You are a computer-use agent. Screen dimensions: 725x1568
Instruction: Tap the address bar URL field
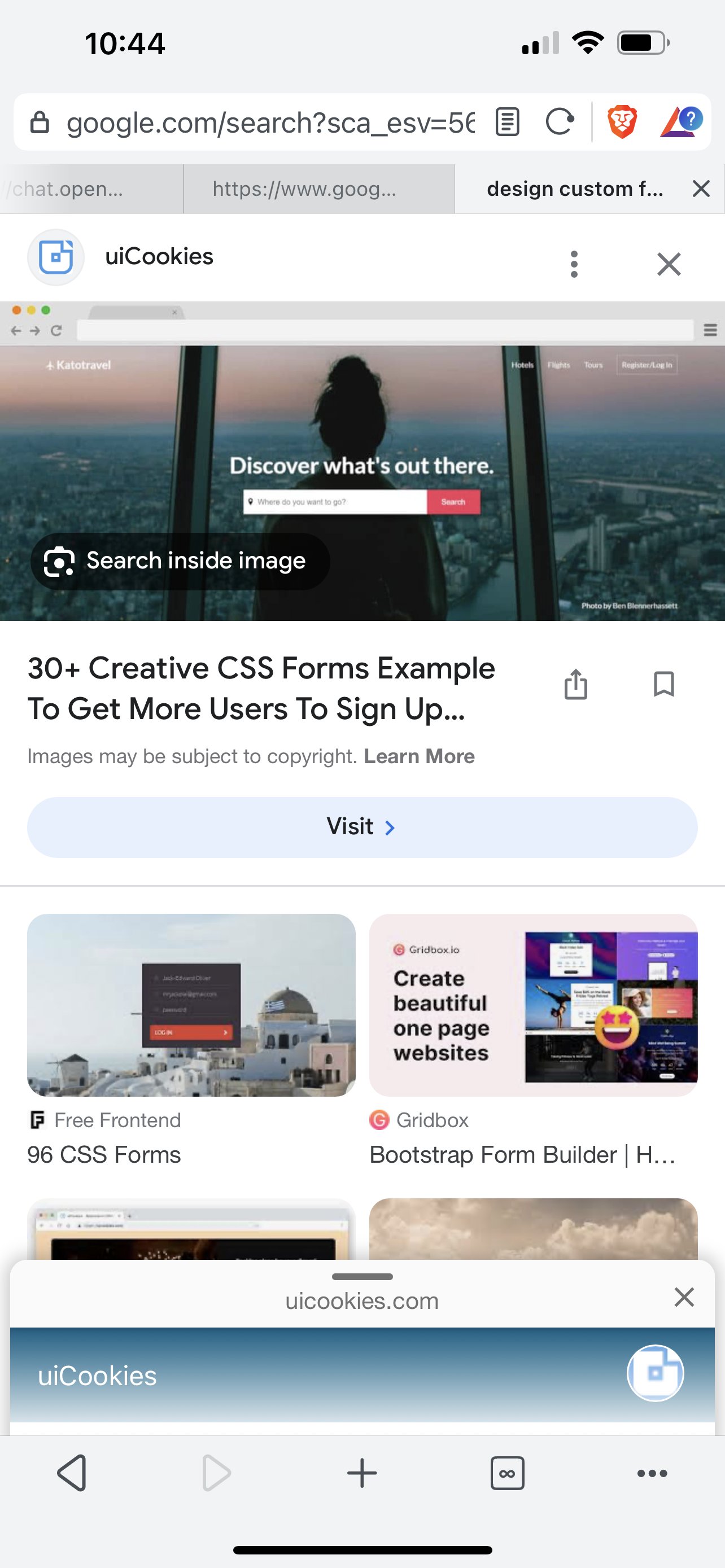[x=268, y=123]
